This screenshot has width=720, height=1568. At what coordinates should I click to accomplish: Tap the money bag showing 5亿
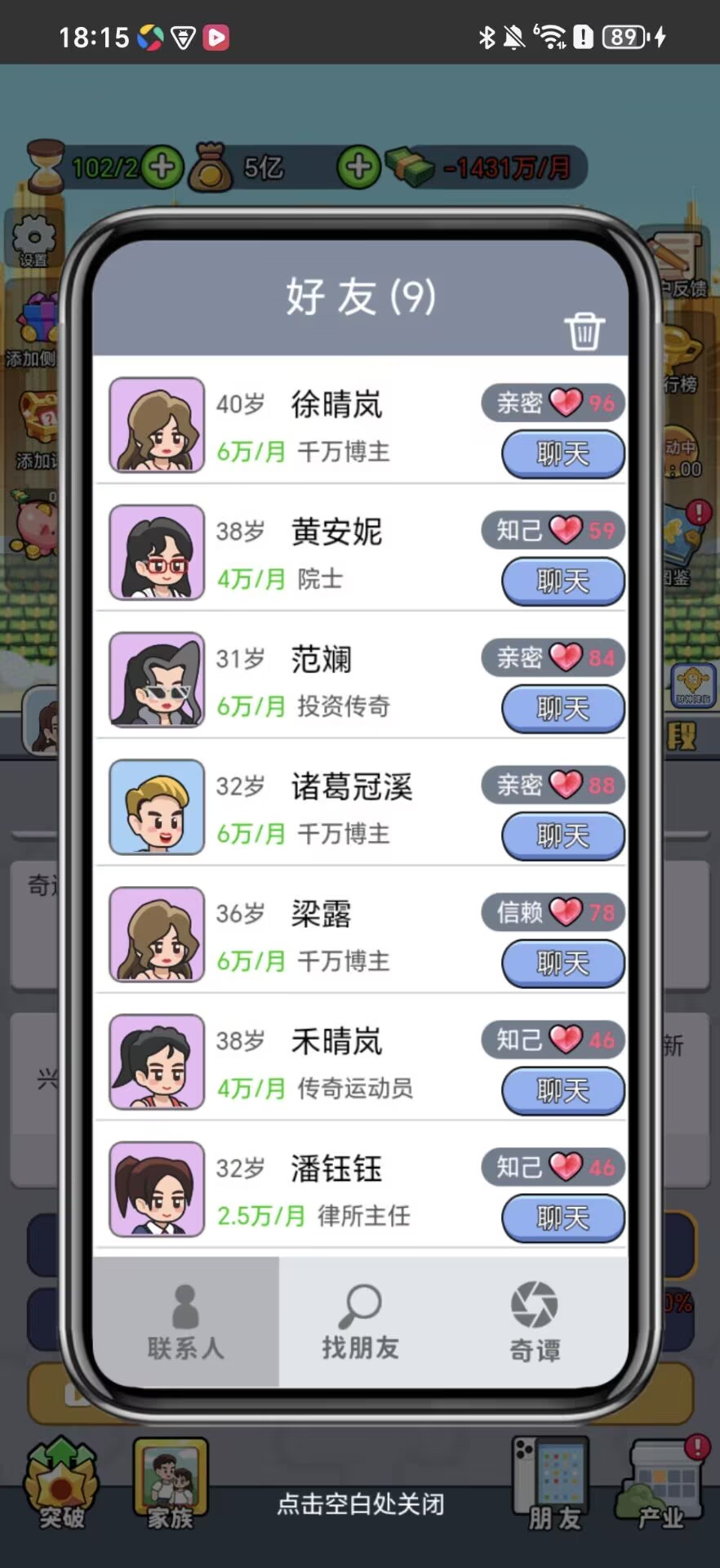point(214,166)
